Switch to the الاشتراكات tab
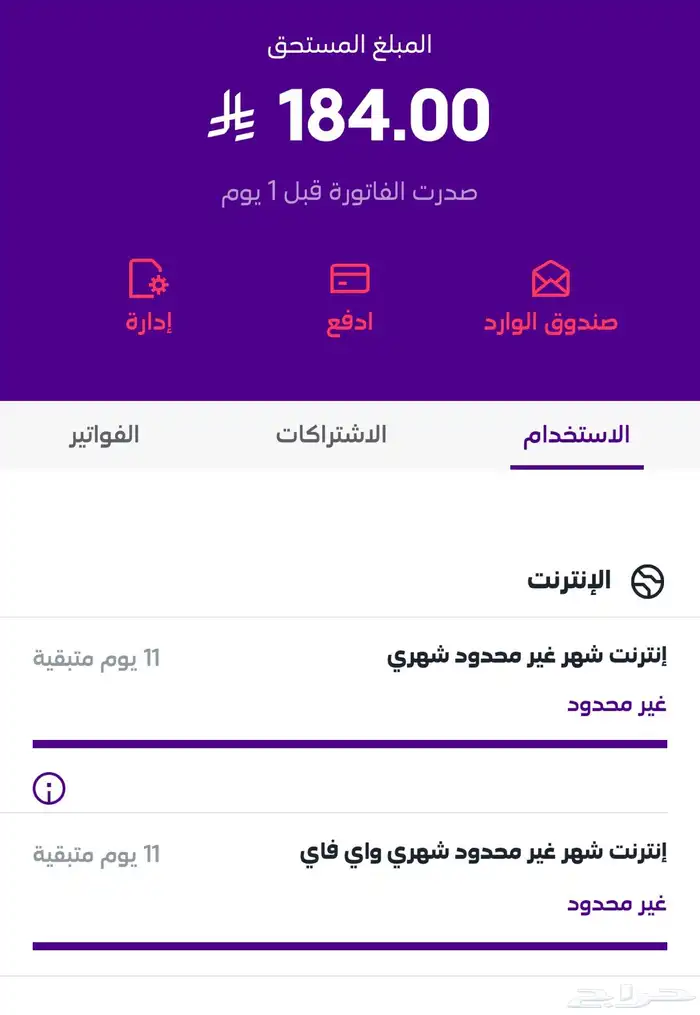This screenshot has height=1015, width=700. click(x=331, y=435)
